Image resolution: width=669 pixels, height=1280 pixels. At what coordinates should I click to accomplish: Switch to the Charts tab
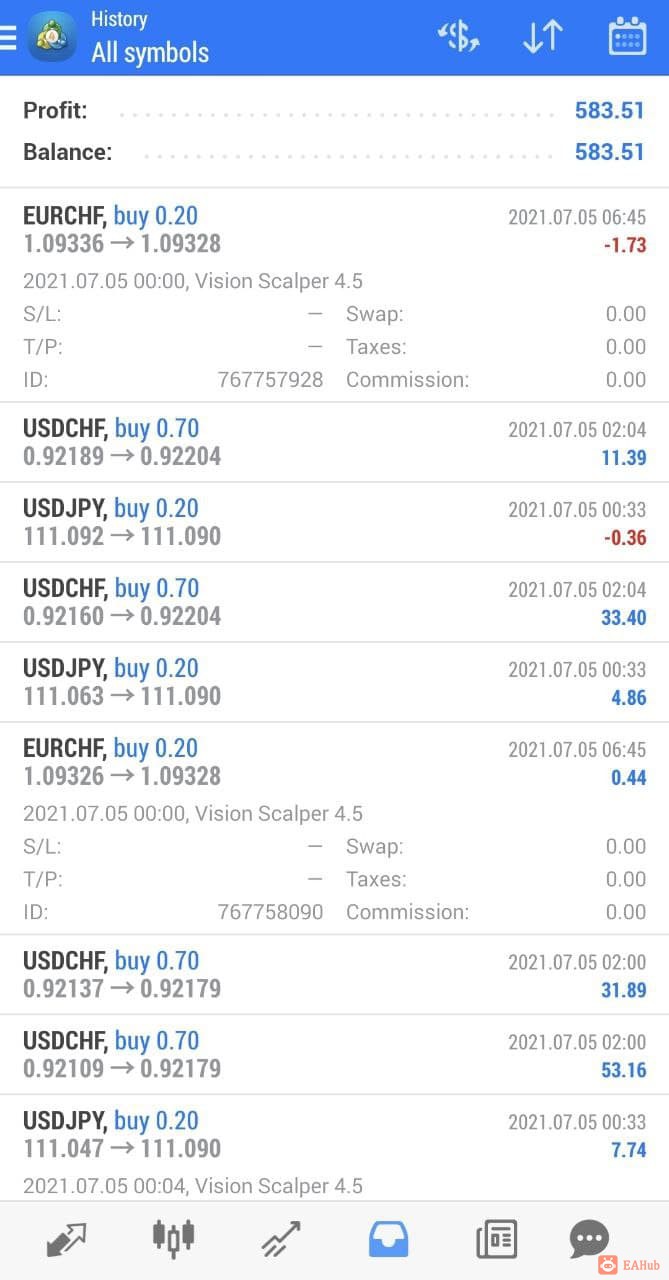(173, 1240)
